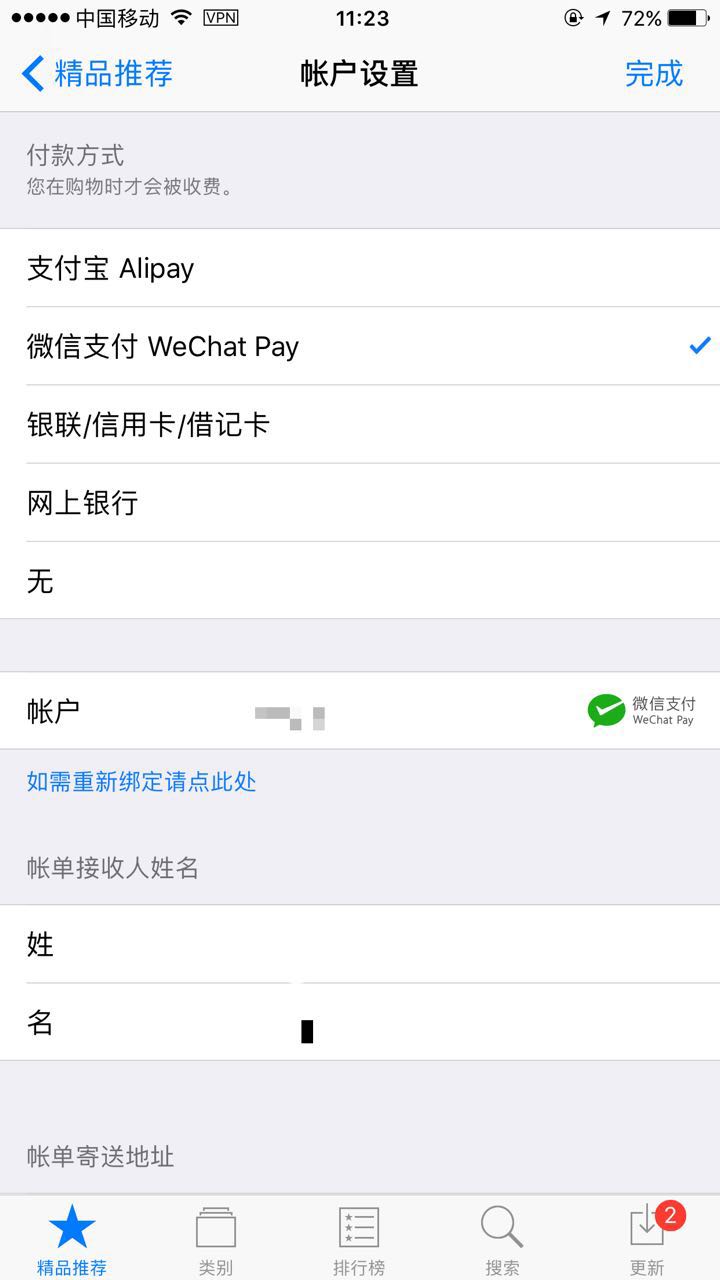Pick 网上银行 as payment method

pyautogui.click(x=360, y=503)
